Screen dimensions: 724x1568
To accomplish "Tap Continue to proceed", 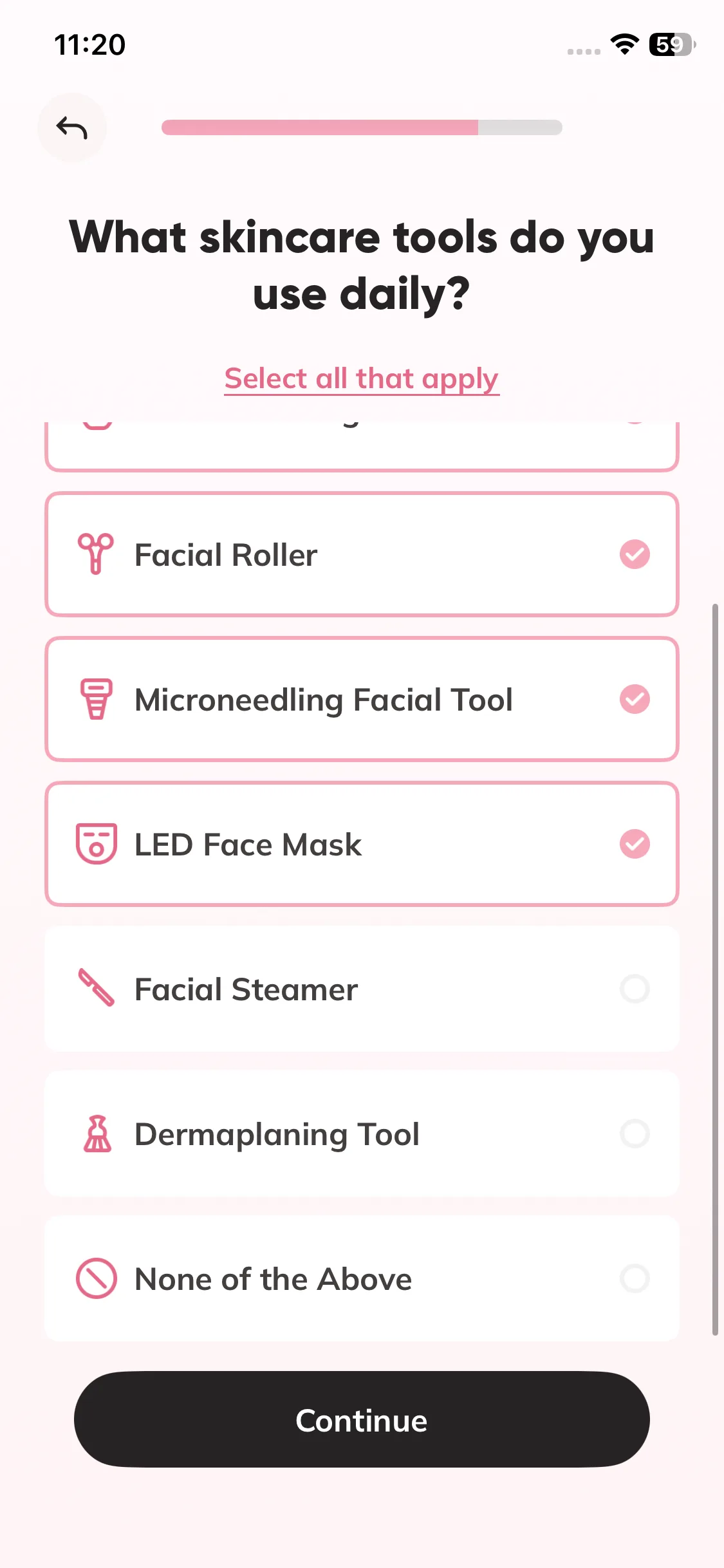I will pyautogui.click(x=361, y=1420).
